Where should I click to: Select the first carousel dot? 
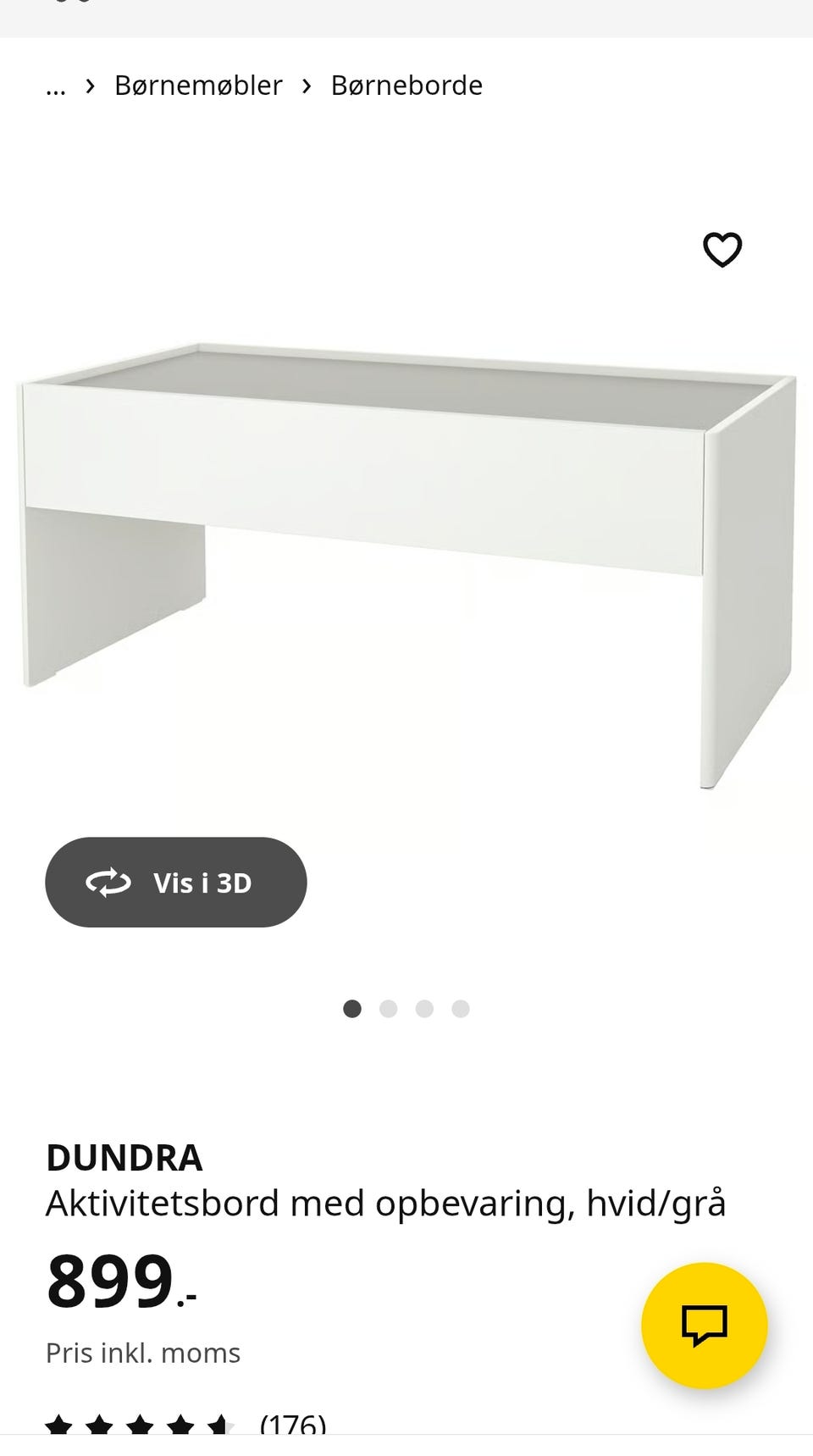(x=351, y=1009)
